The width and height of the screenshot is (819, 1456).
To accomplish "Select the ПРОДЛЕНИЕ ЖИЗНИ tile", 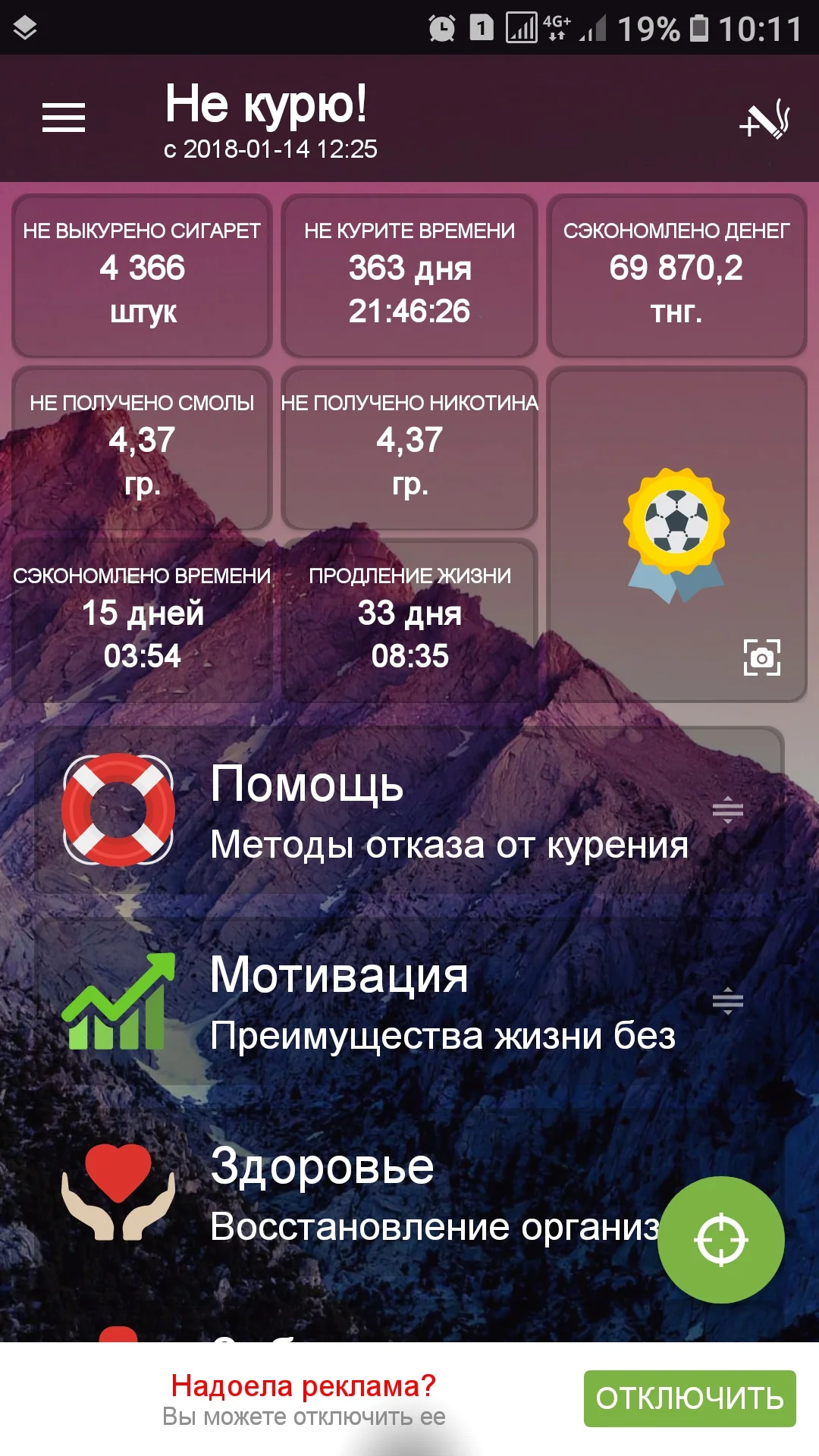I will point(409,618).
